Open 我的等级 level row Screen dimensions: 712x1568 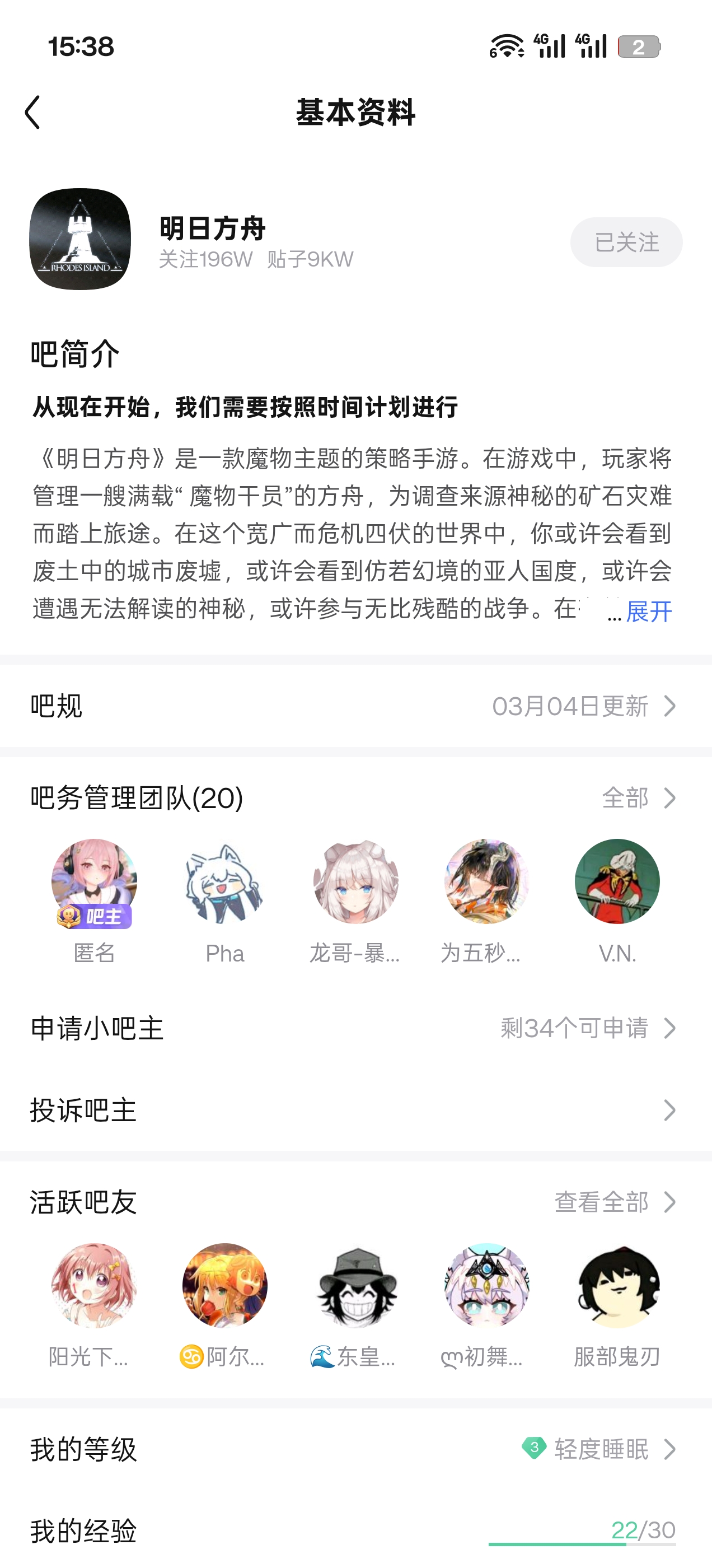(x=356, y=1449)
